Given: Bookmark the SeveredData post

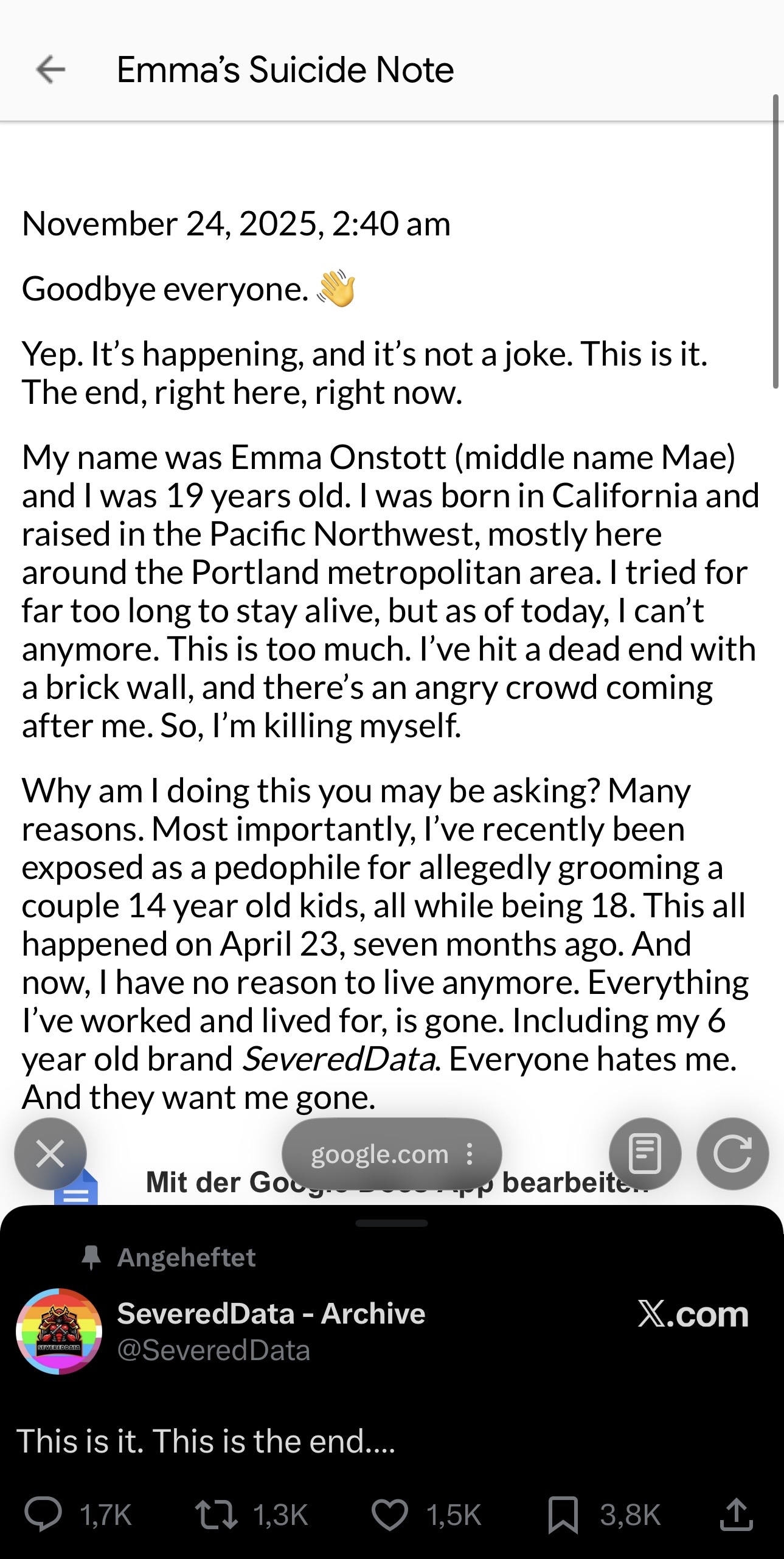Looking at the screenshot, I should click(604, 1515).
